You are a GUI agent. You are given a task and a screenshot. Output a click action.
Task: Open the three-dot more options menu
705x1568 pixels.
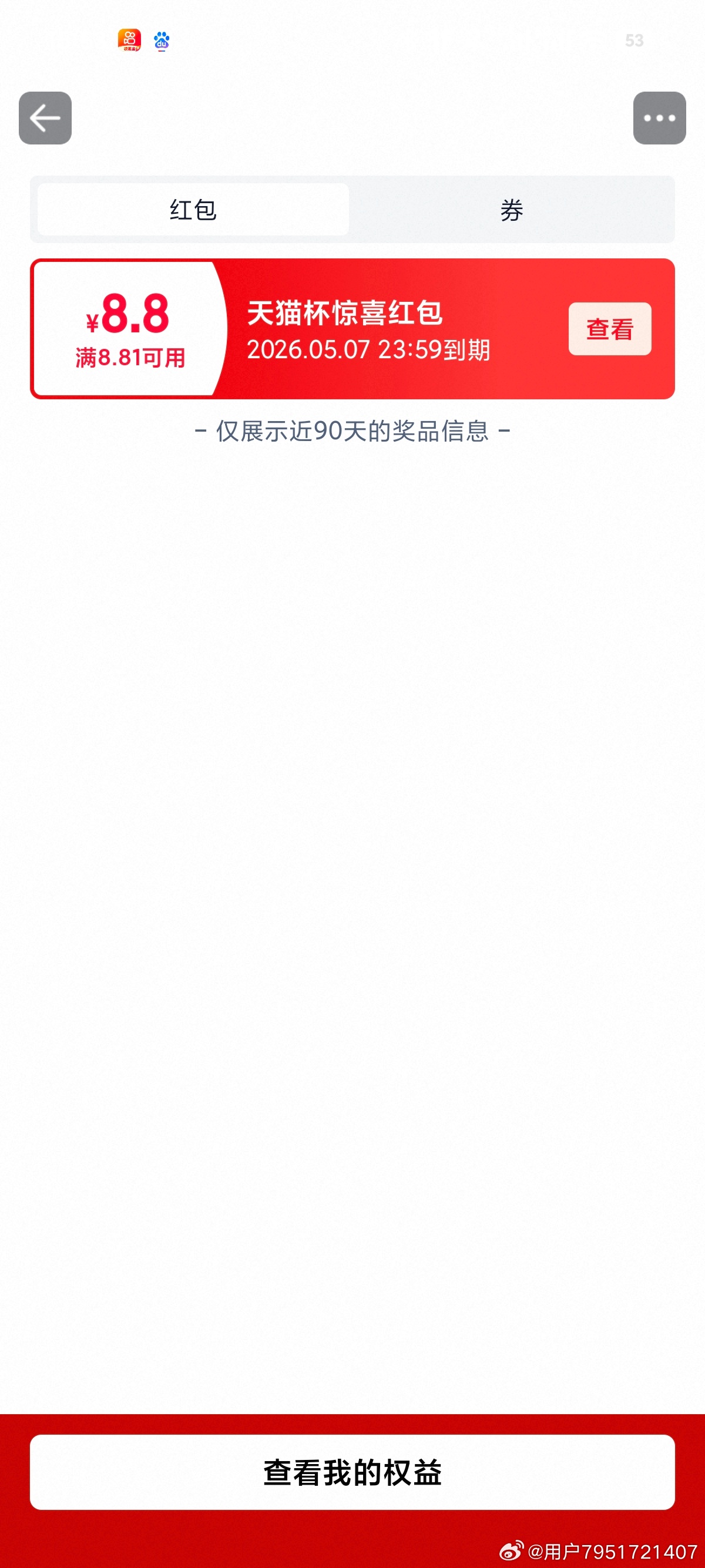click(x=659, y=118)
